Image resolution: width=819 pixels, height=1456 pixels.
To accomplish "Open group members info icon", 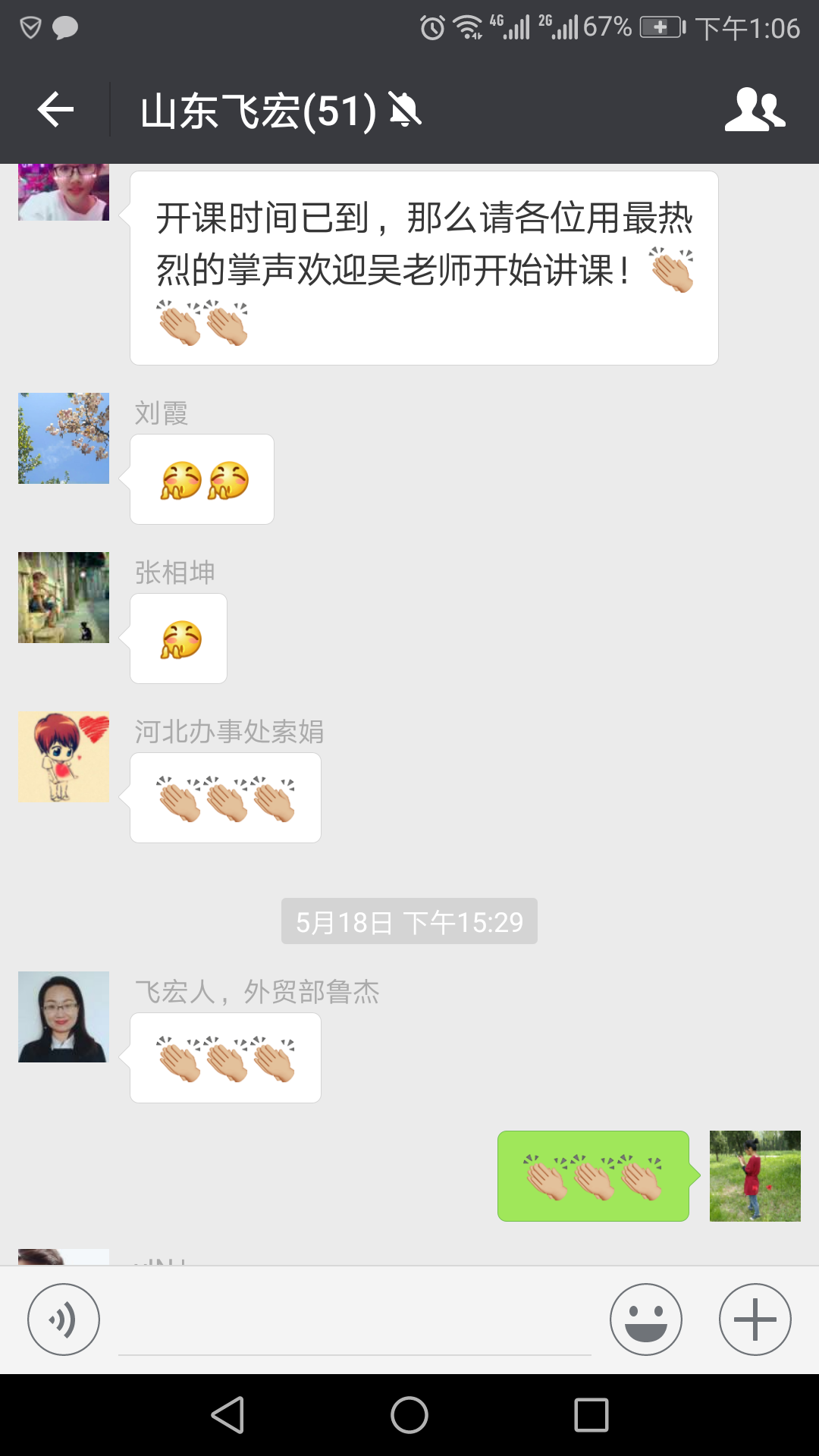I will 755,111.
